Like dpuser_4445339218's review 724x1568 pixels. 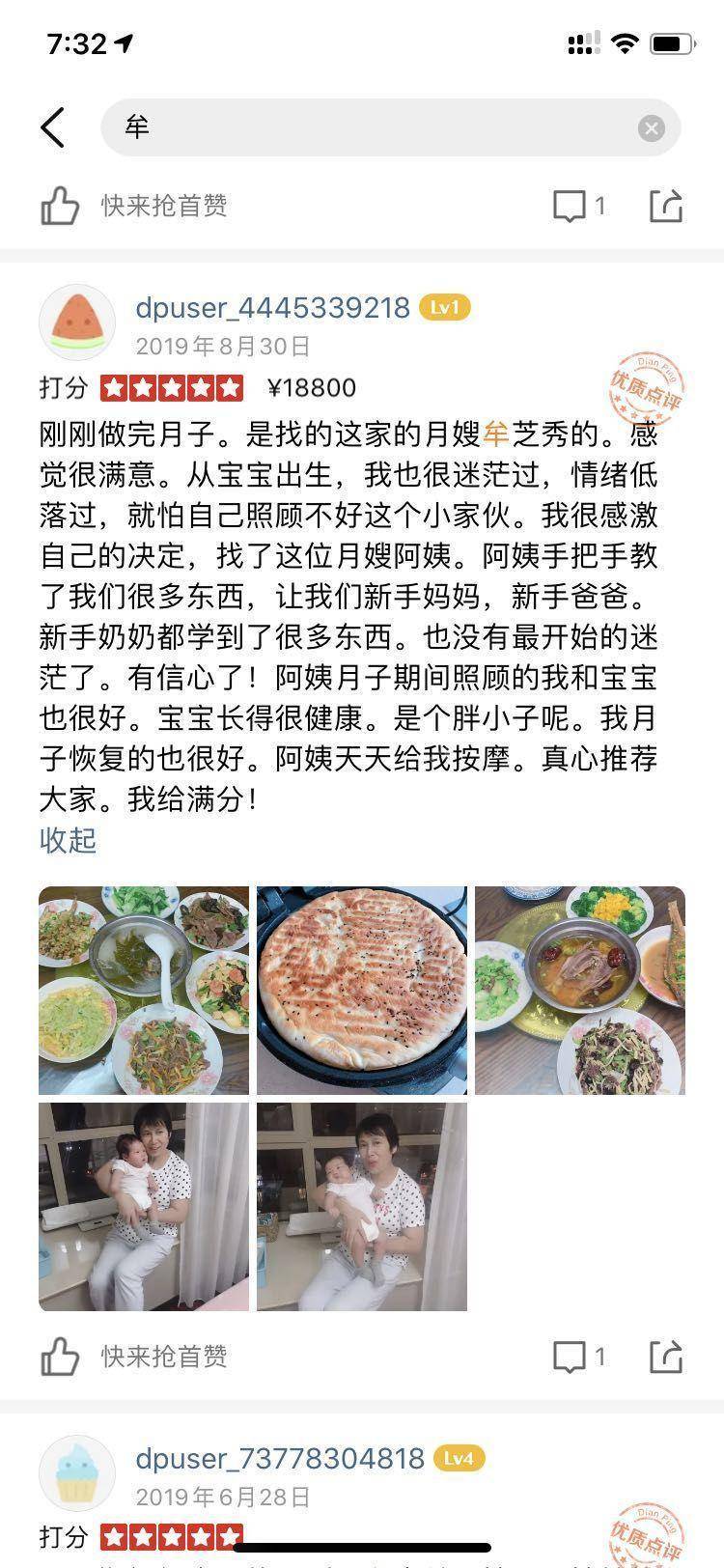pos(60,1357)
